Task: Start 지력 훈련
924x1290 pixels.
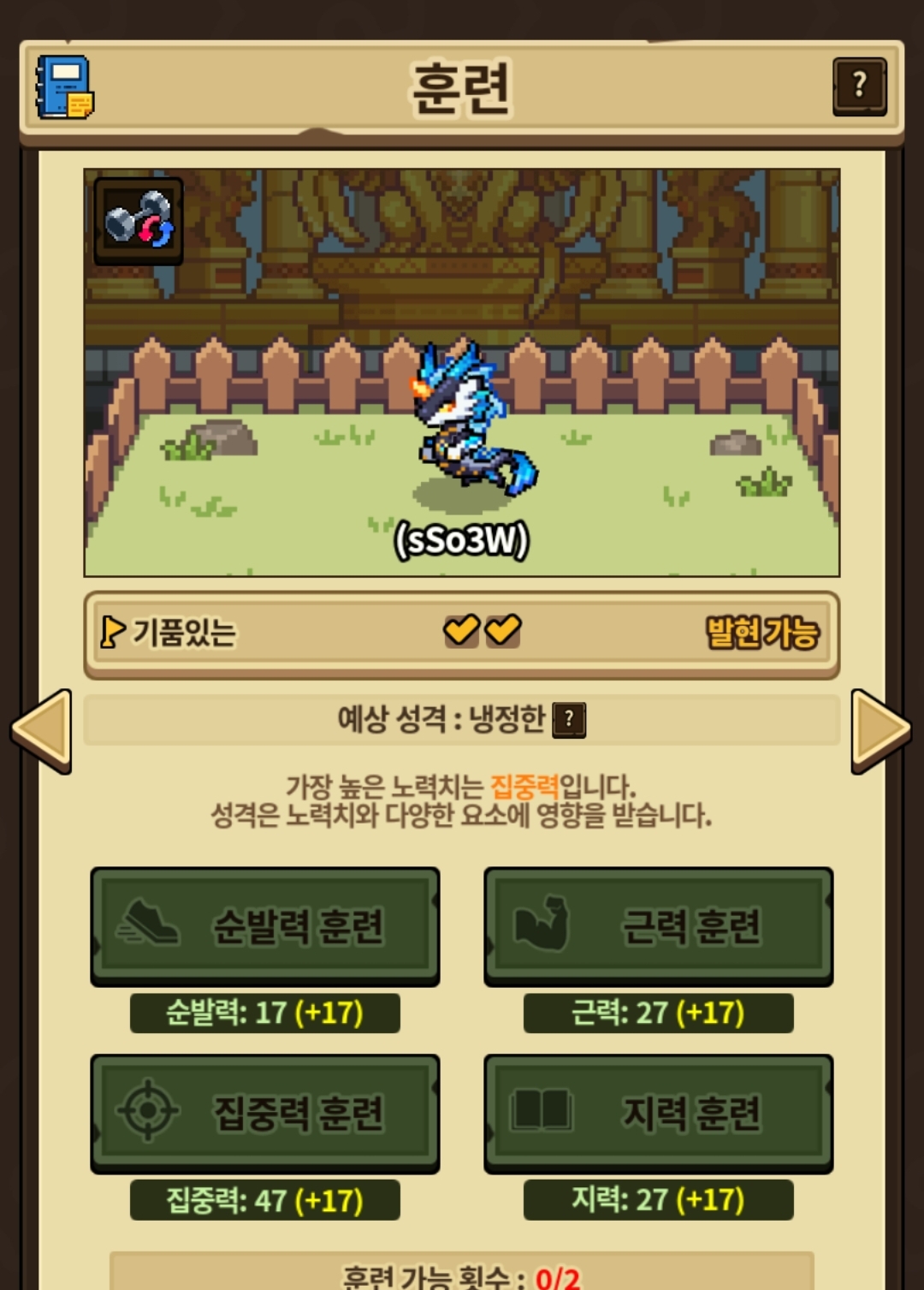Action: tap(658, 1112)
